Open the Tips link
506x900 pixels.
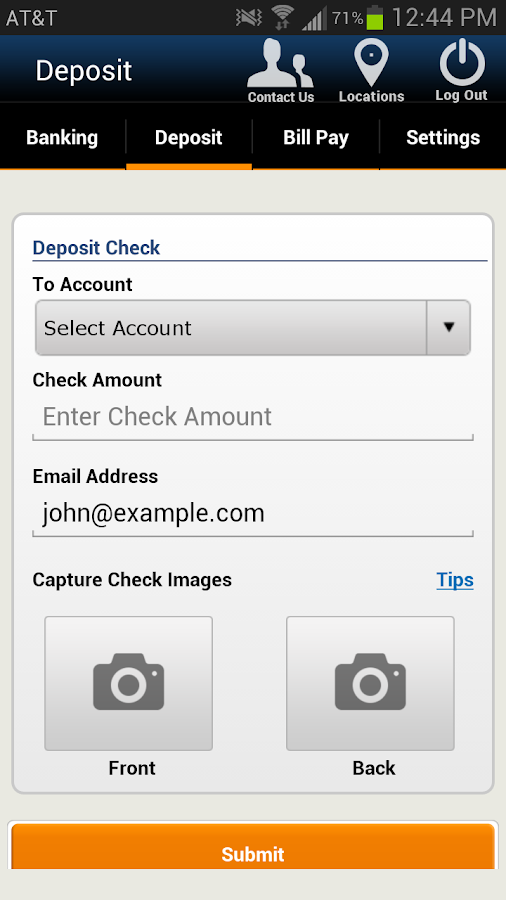point(455,580)
